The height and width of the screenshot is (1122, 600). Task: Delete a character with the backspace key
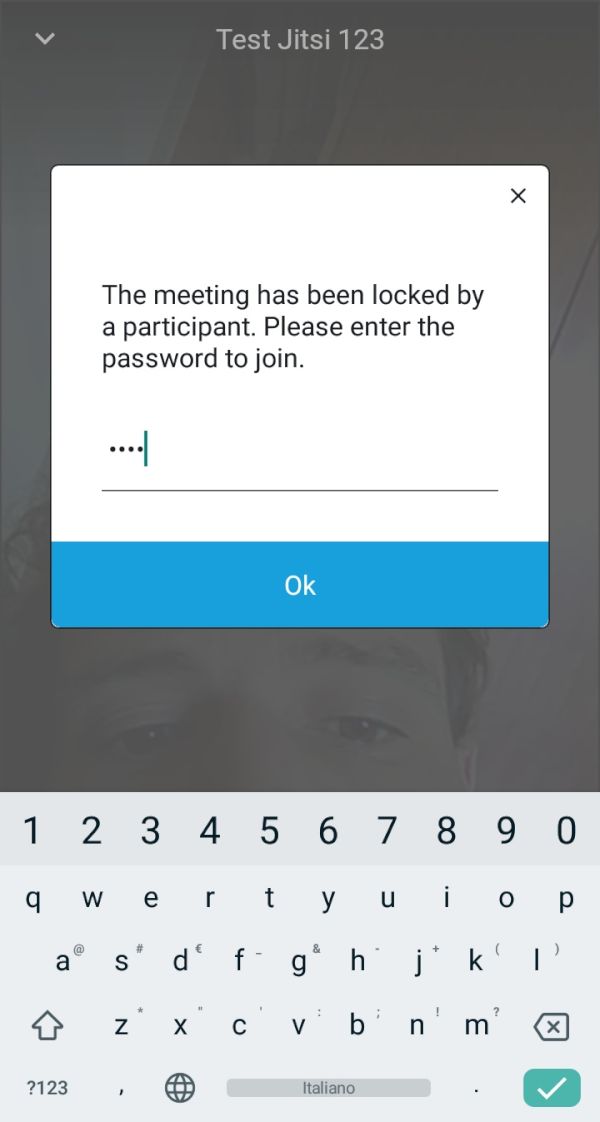(x=551, y=1028)
